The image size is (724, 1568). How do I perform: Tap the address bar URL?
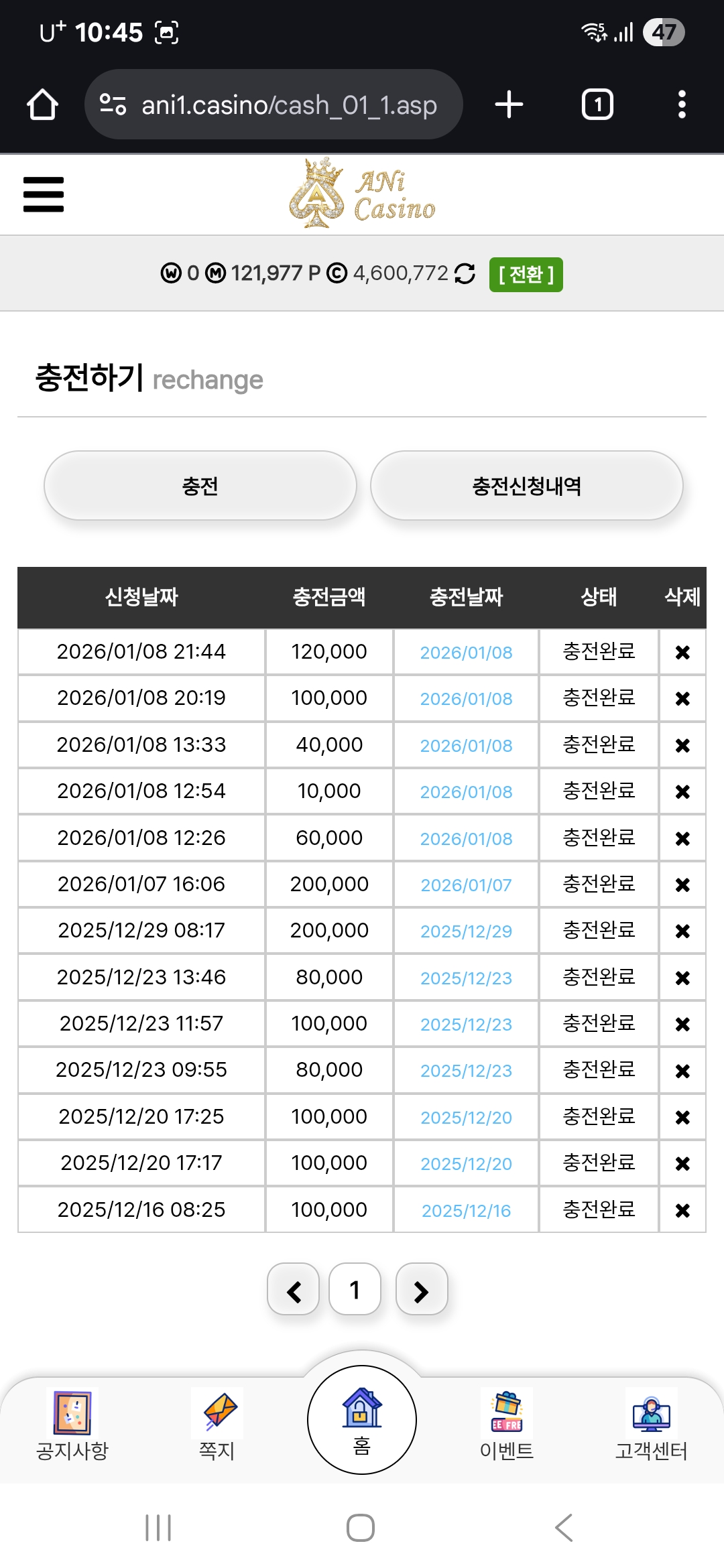288,105
